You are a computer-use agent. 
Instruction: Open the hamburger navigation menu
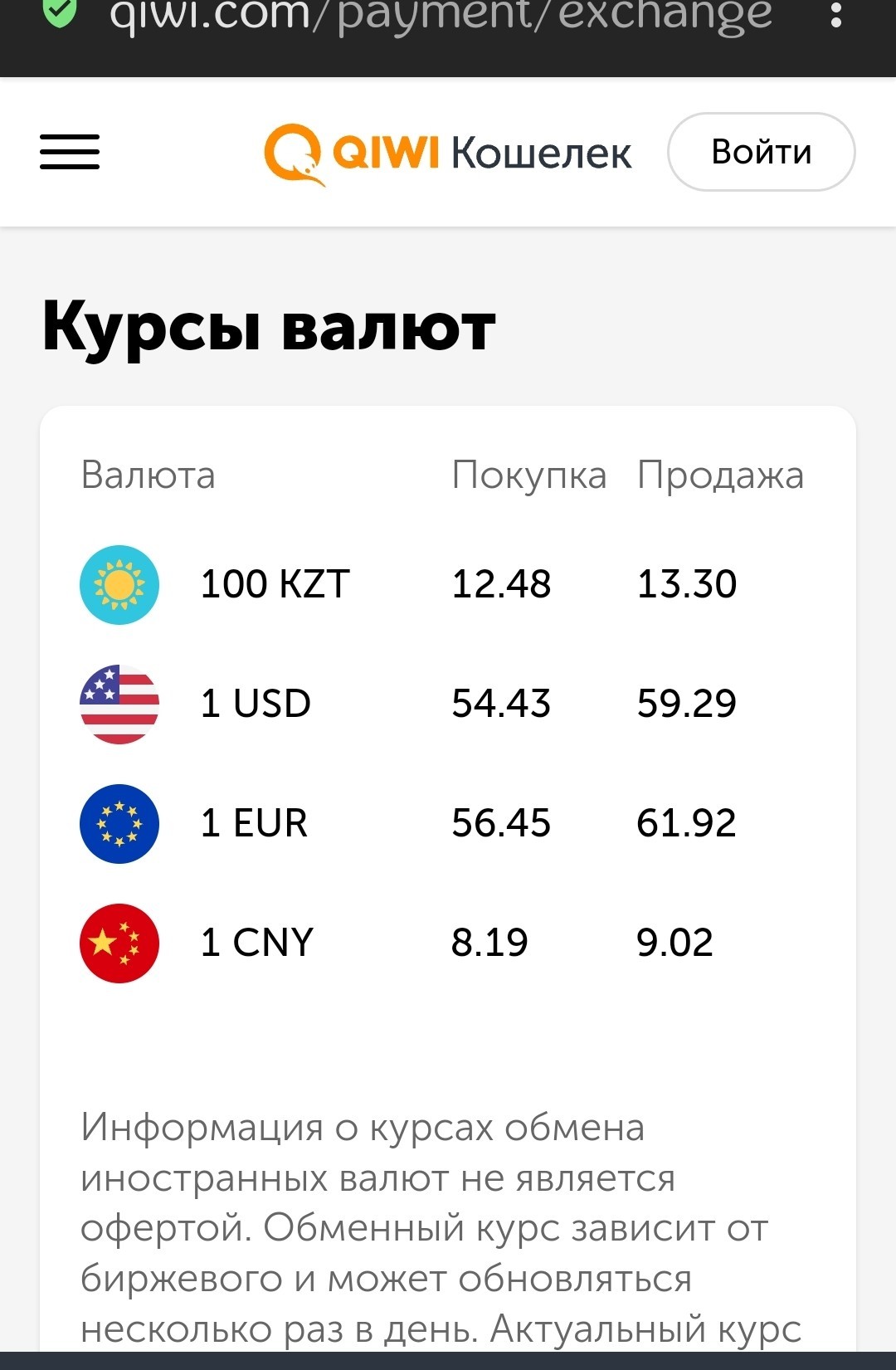pos(70,152)
